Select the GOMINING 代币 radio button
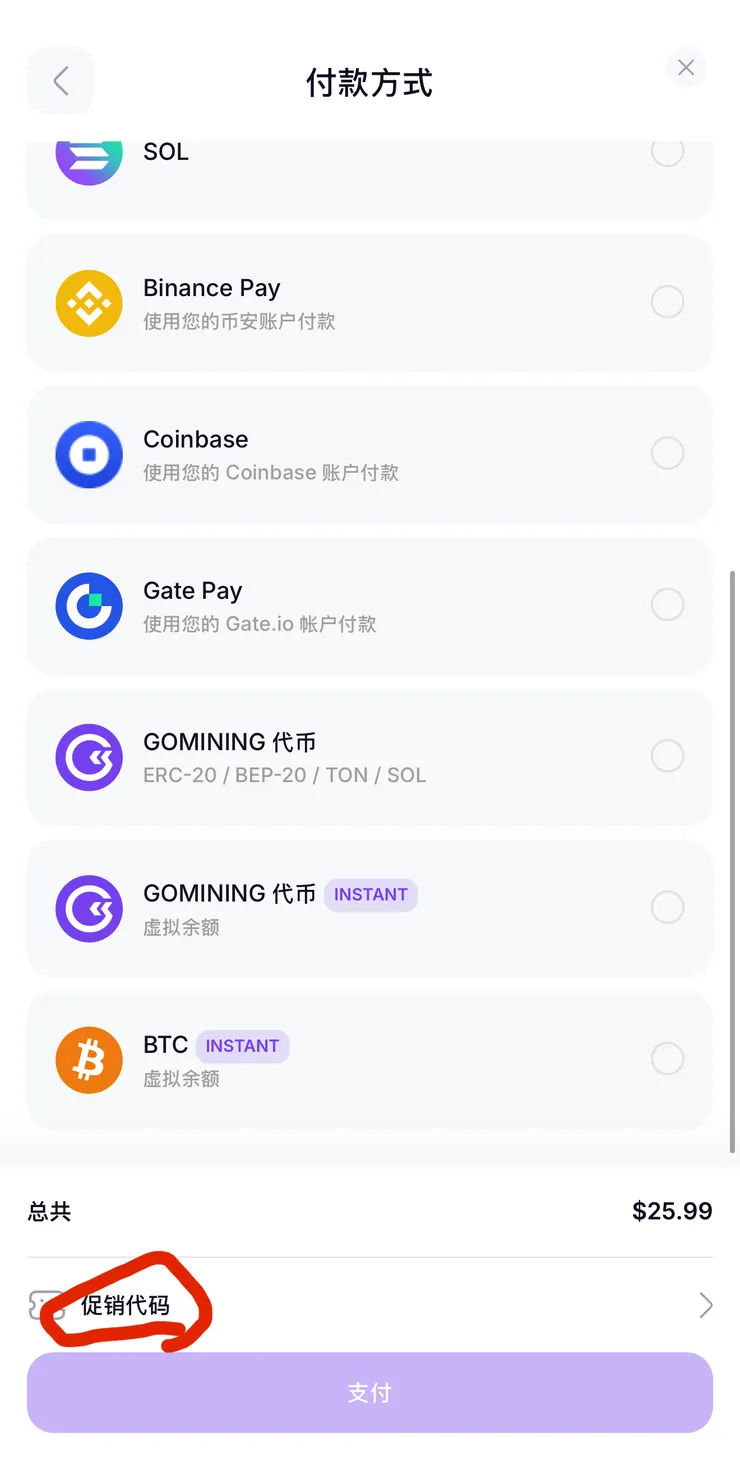 [667, 756]
